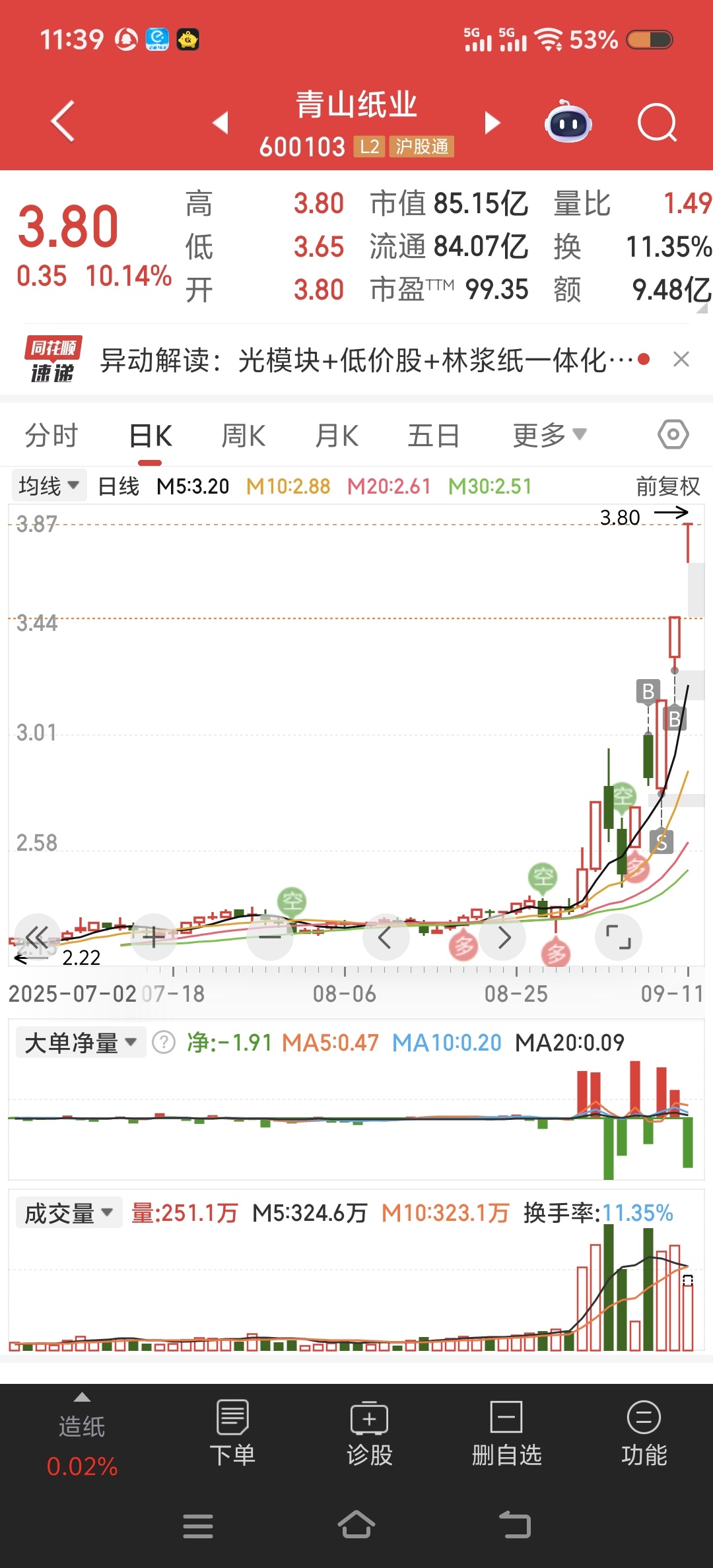Switch to the next stock
The image size is (713, 1568).
tap(492, 123)
